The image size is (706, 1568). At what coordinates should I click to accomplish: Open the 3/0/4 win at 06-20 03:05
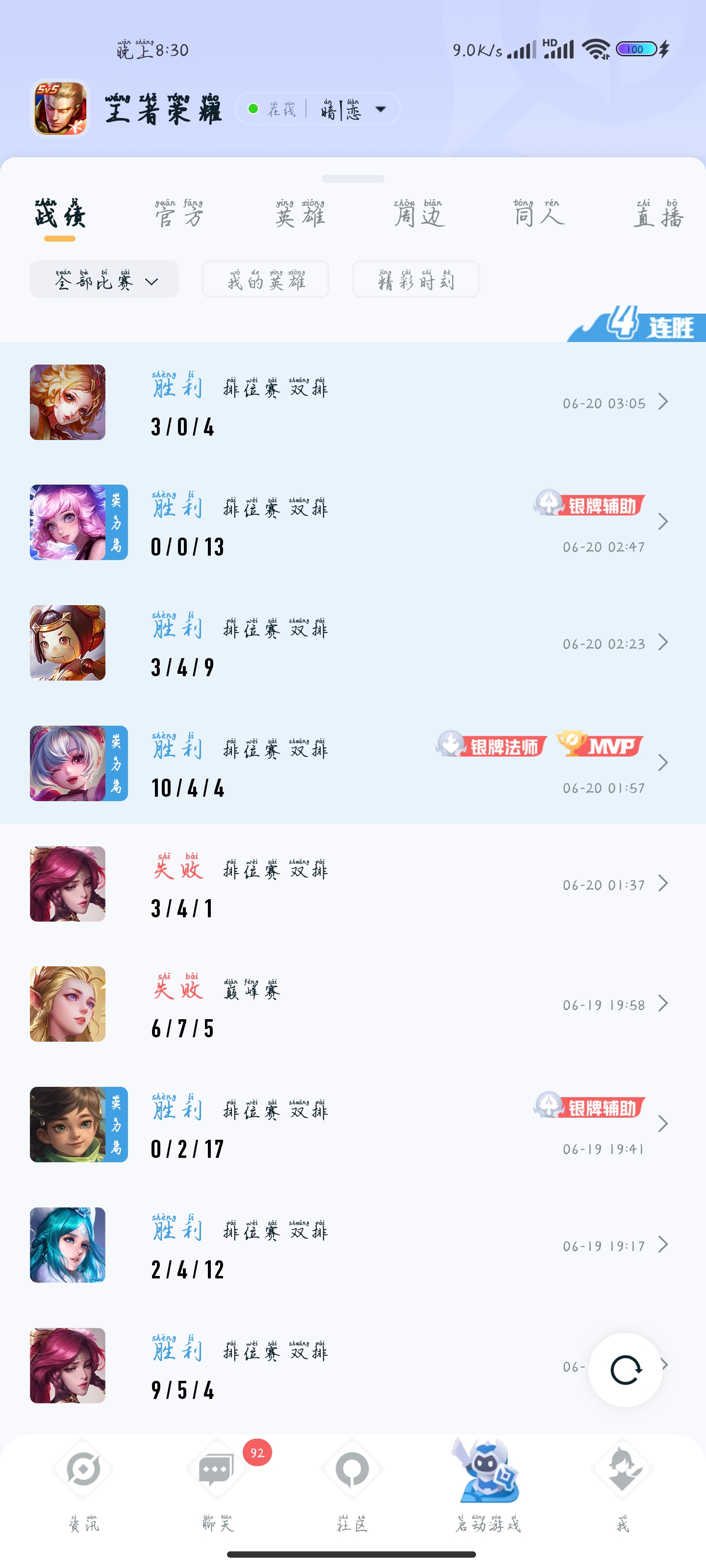click(x=353, y=402)
